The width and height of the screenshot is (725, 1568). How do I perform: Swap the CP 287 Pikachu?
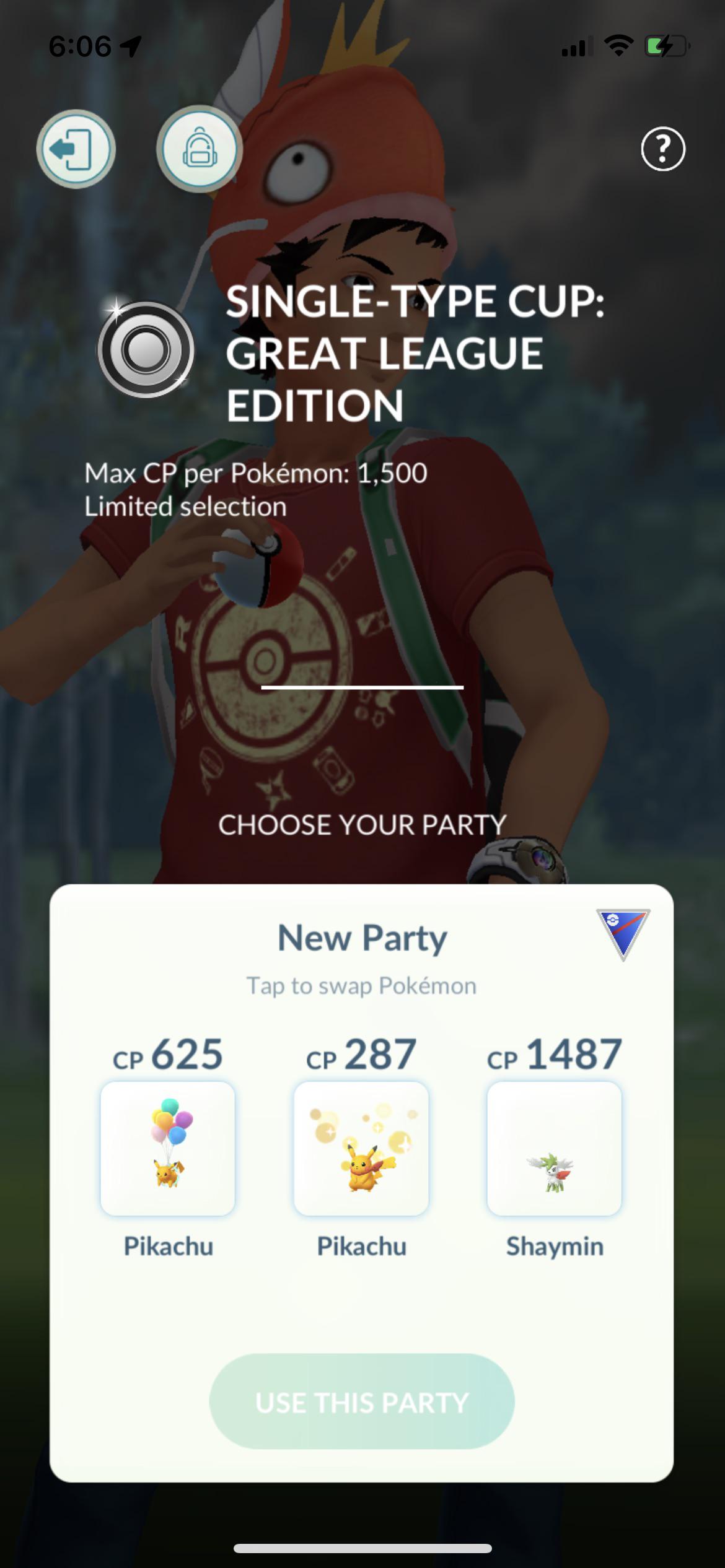click(361, 1148)
